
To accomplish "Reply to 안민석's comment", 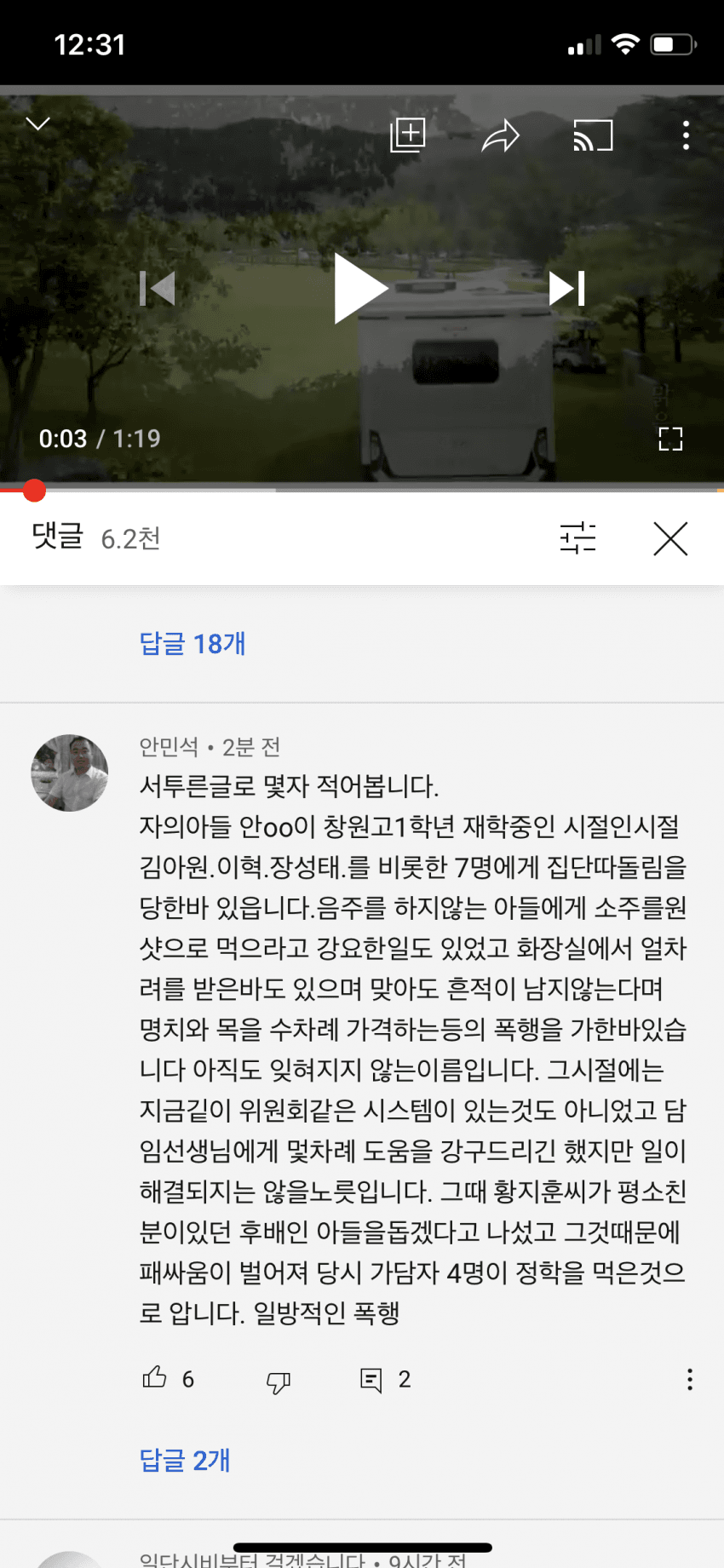I will pos(371,1380).
